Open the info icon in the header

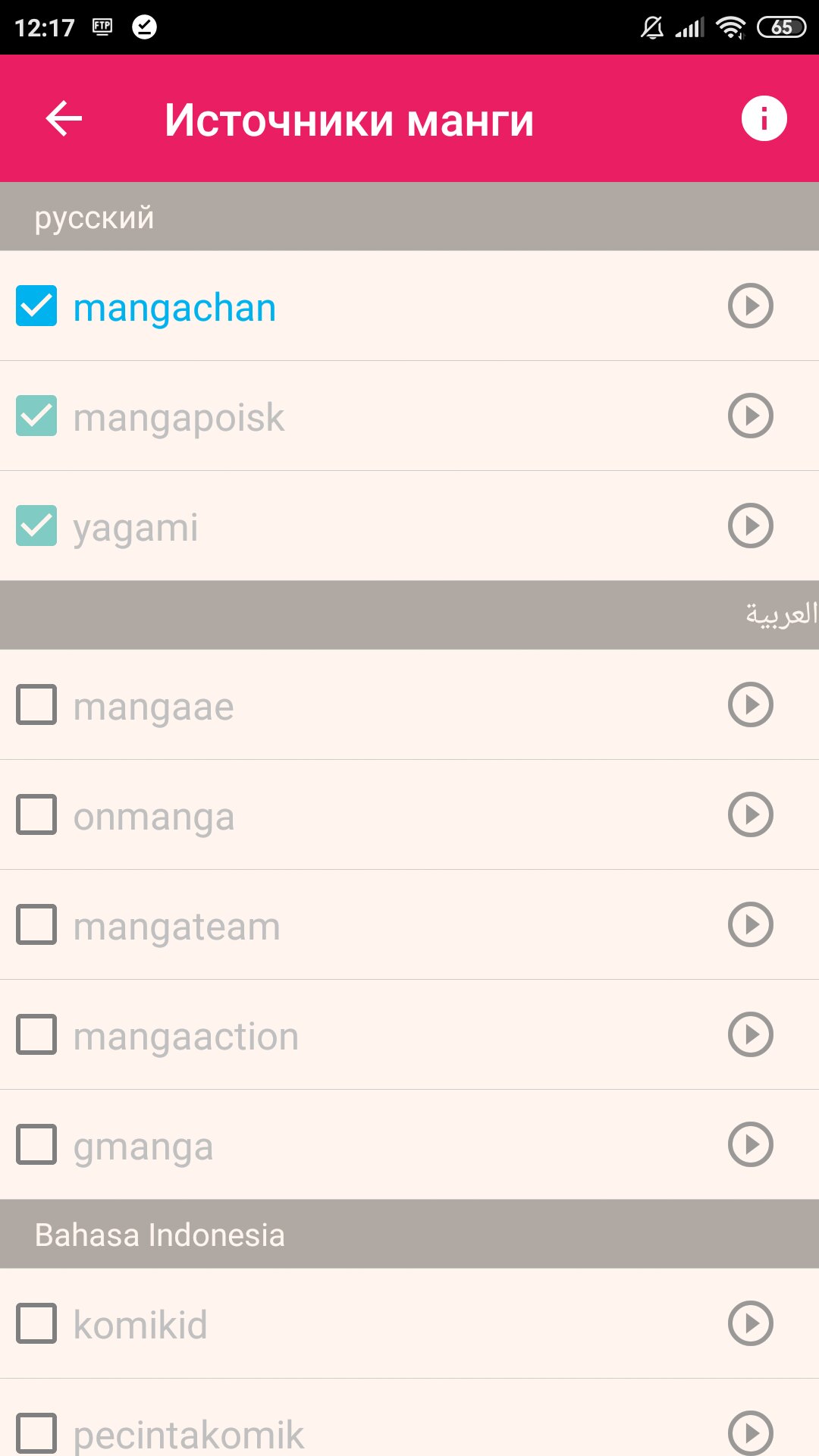764,118
